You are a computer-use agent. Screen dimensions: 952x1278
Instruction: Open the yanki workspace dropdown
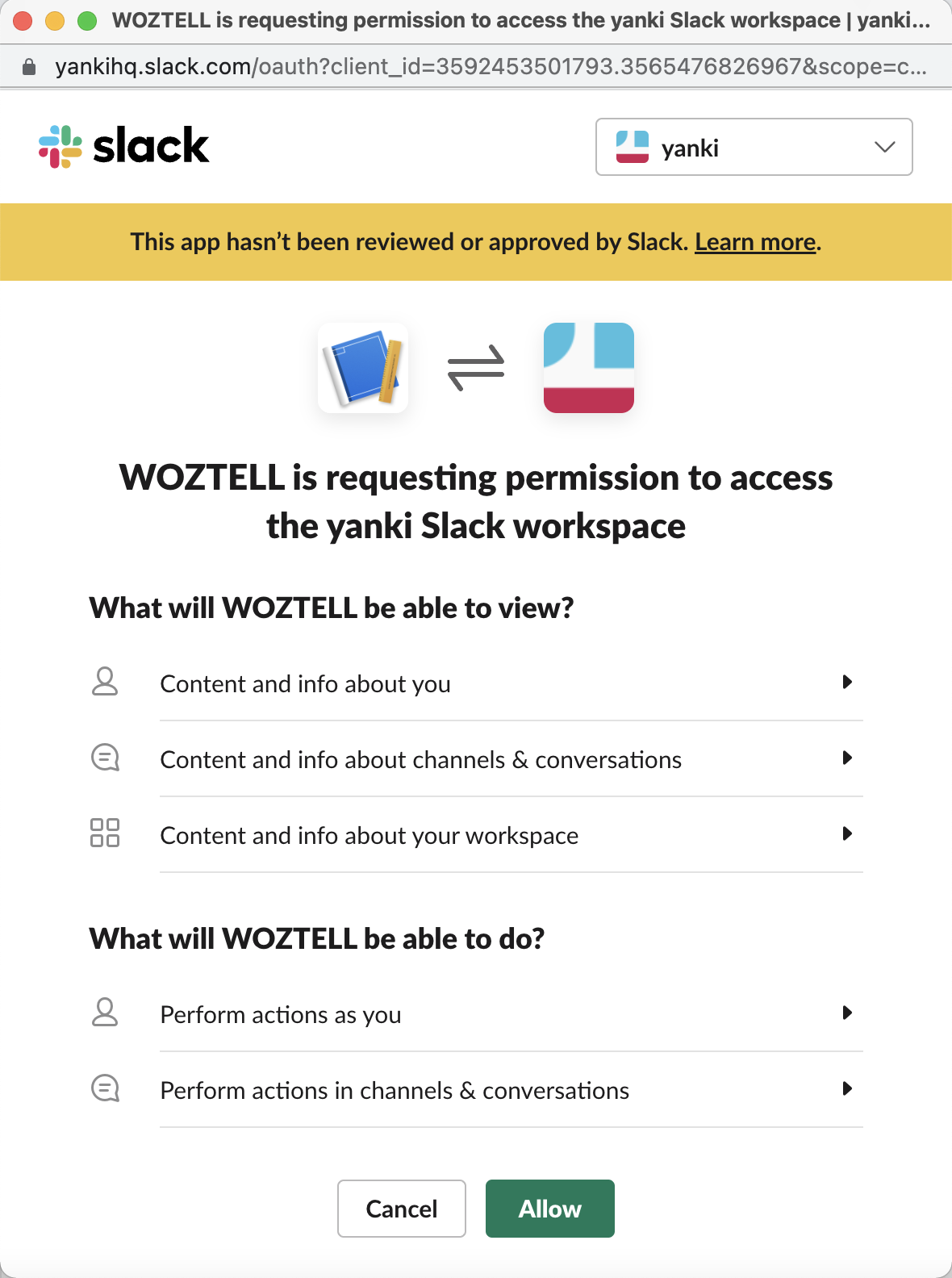[x=754, y=147]
